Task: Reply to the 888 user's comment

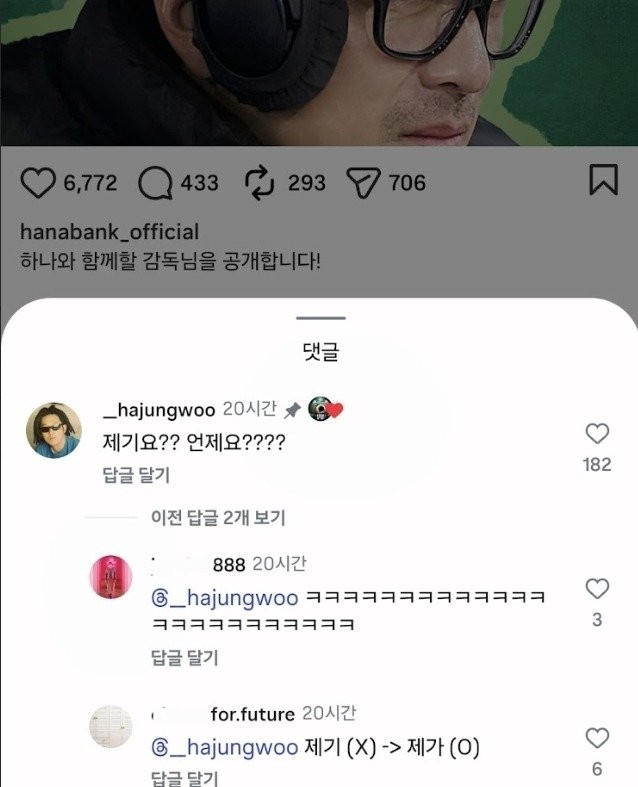Action: pyautogui.click(x=184, y=657)
